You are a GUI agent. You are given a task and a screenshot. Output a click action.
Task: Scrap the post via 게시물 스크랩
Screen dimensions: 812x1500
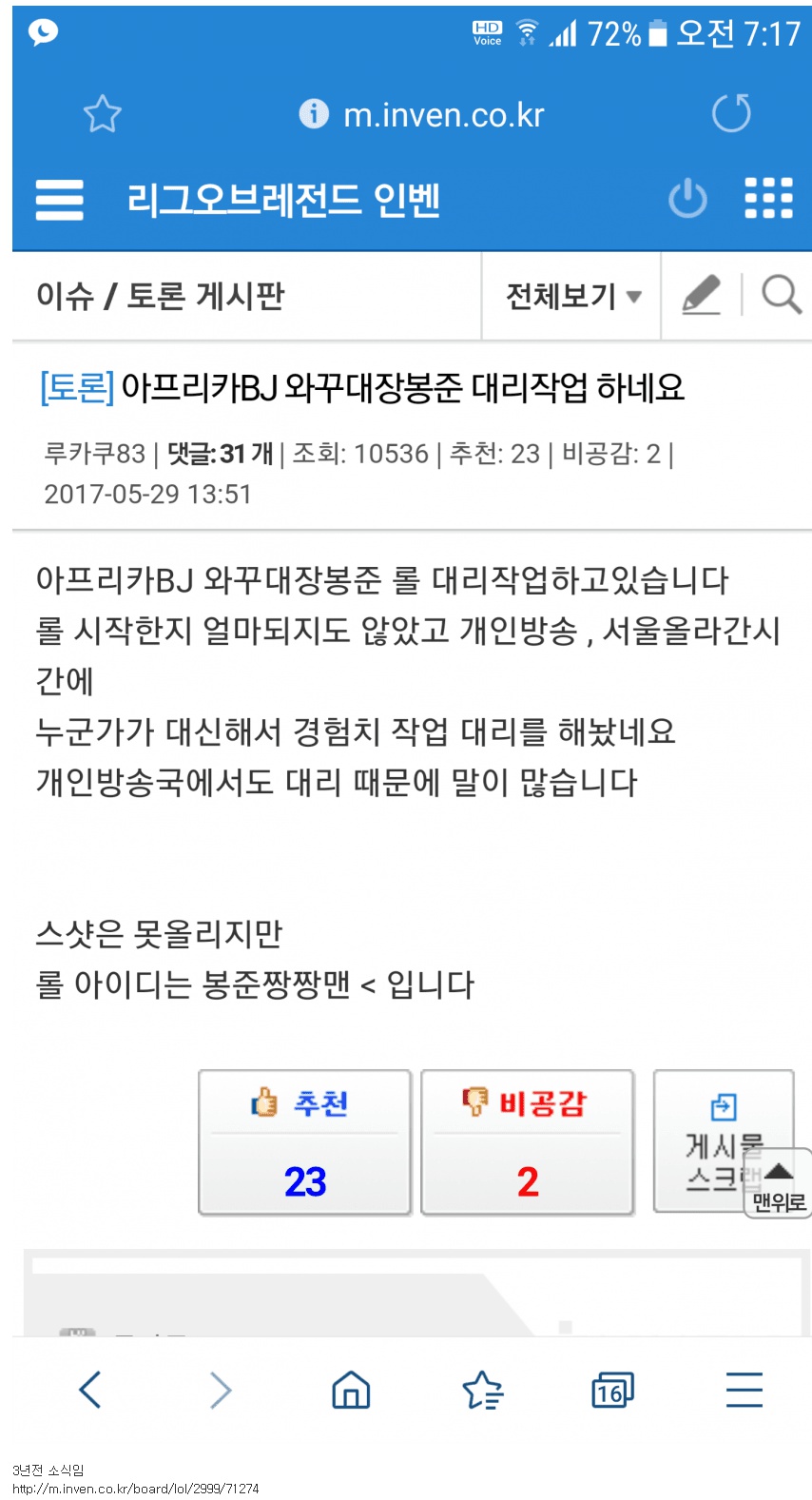(x=724, y=1141)
